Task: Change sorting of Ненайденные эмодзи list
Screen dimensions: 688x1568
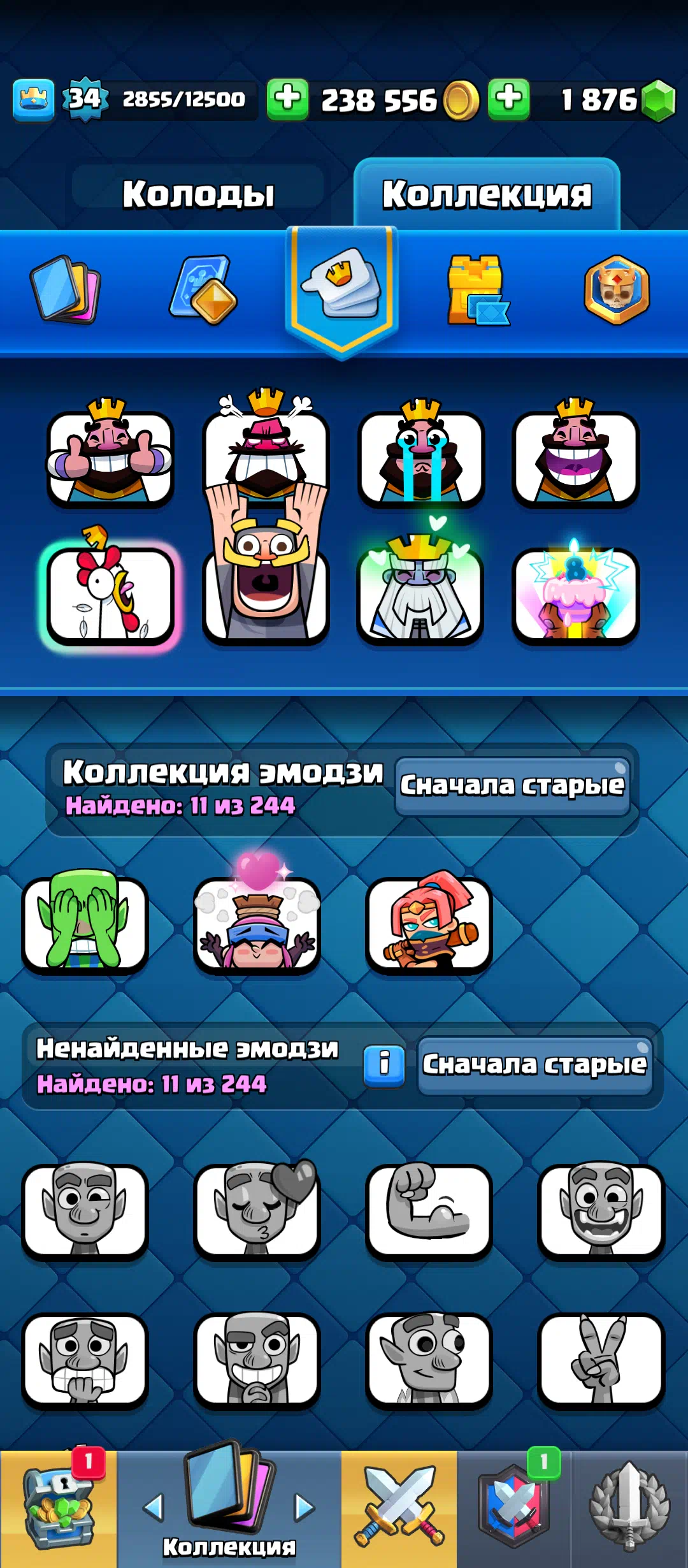Action: tap(534, 1064)
